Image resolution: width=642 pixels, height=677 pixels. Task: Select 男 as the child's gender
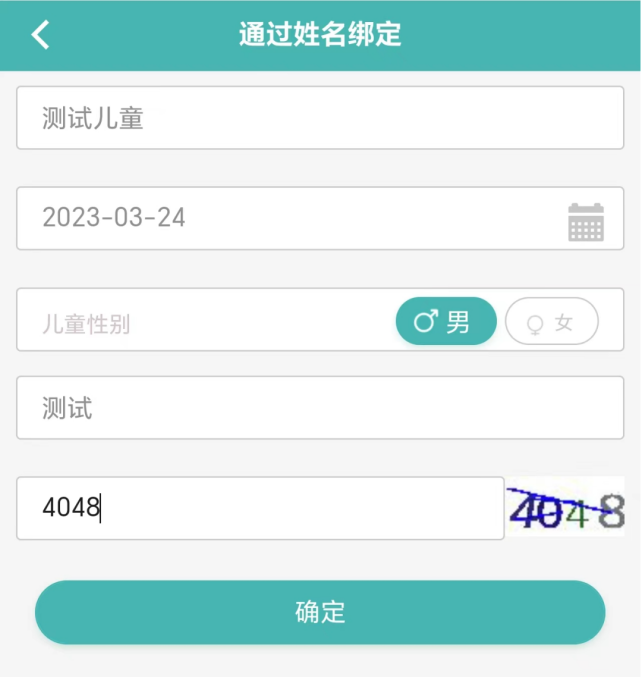[446, 322]
